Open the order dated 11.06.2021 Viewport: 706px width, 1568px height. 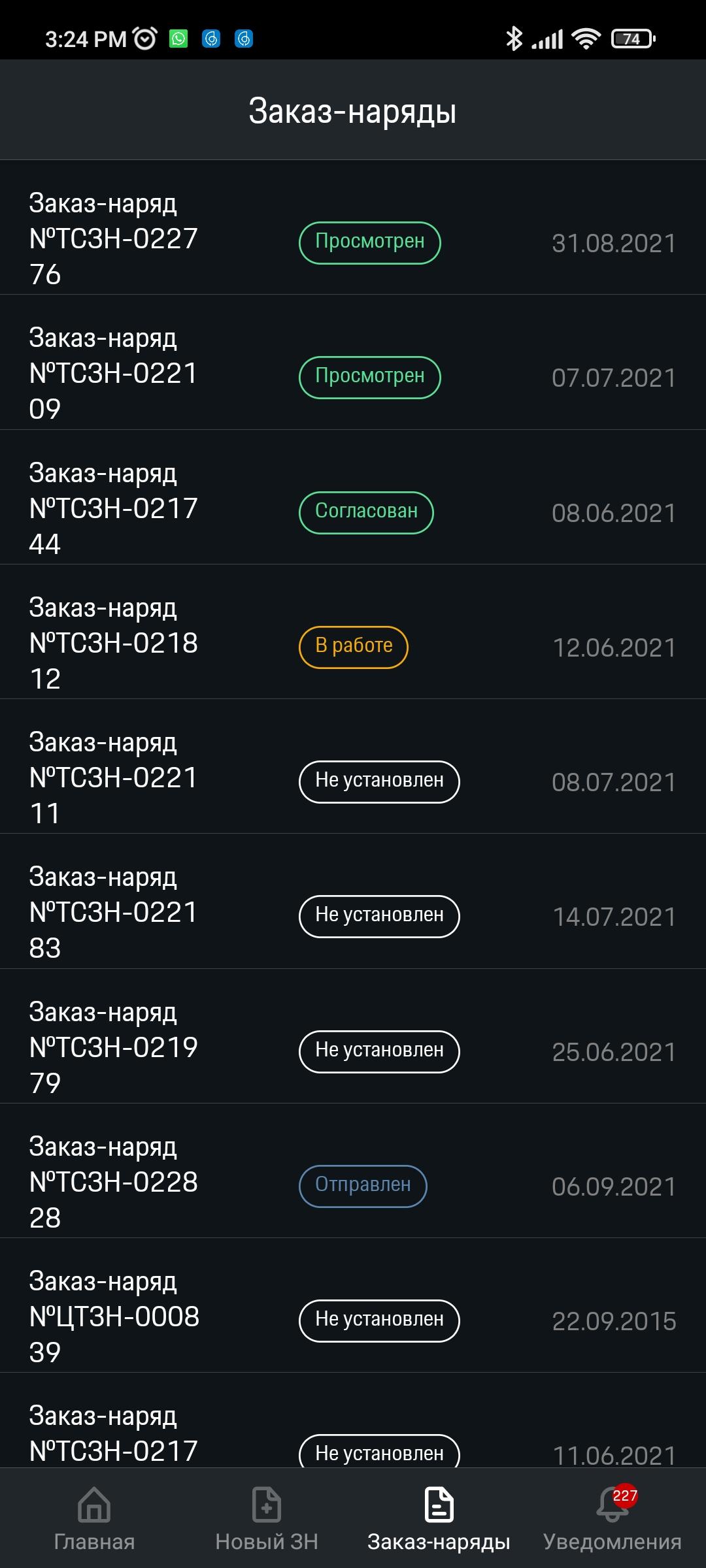353,1420
